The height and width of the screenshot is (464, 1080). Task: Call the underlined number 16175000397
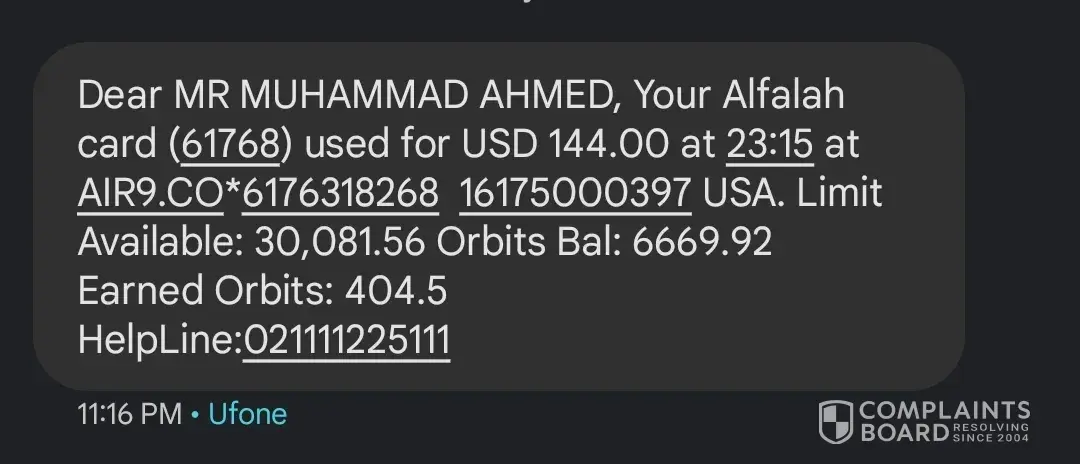click(575, 193)
